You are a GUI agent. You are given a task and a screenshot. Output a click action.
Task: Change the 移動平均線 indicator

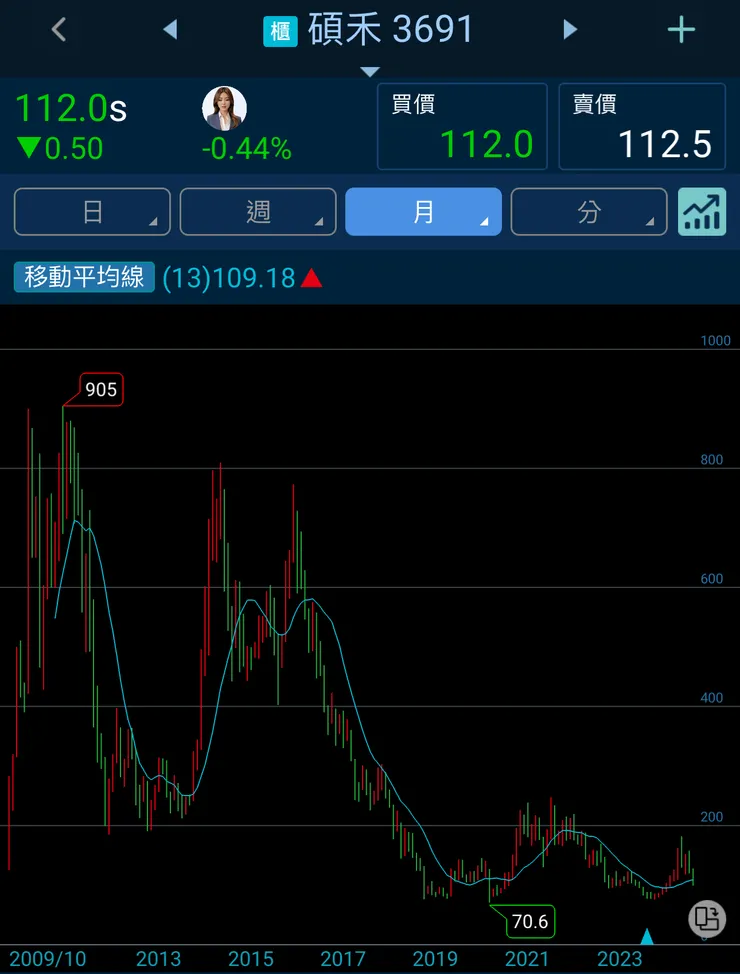pyautogui.click(x=85, y=277)
